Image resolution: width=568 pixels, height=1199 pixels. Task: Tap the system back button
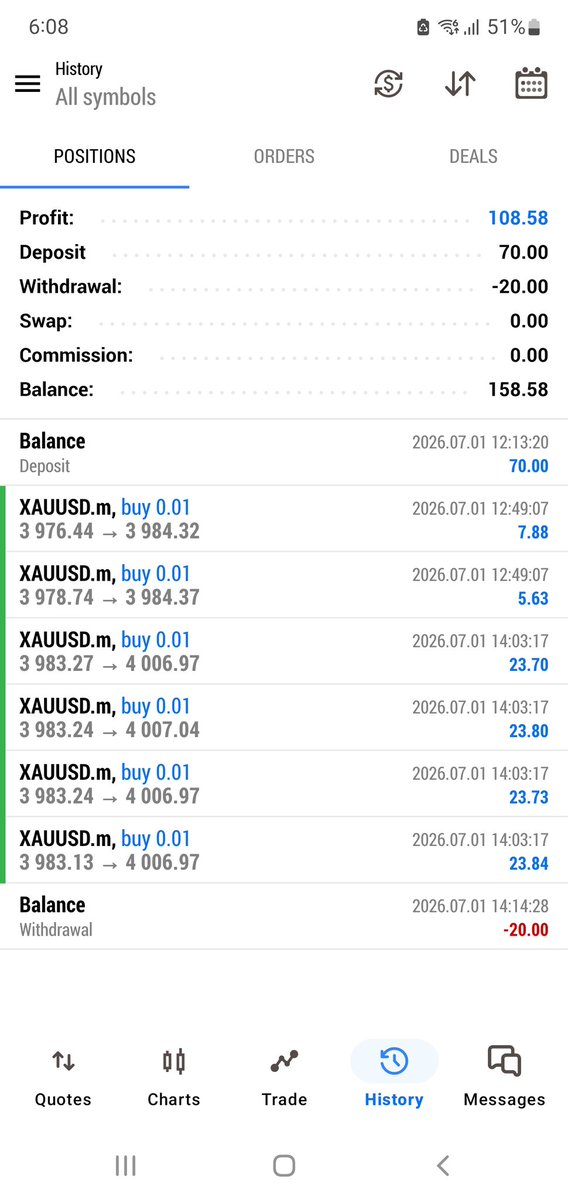click(443, 1165)
